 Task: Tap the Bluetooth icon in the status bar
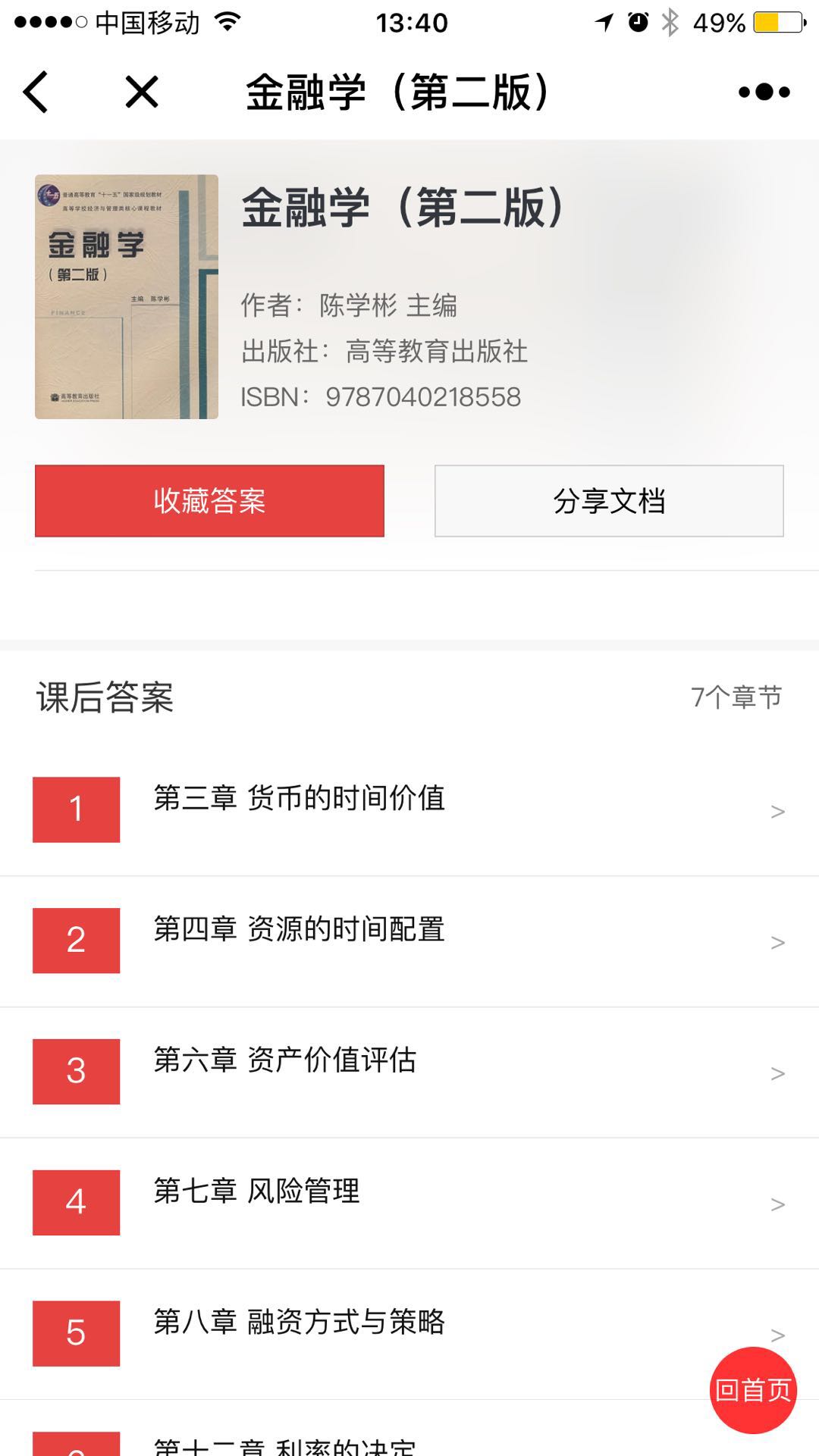670,22
